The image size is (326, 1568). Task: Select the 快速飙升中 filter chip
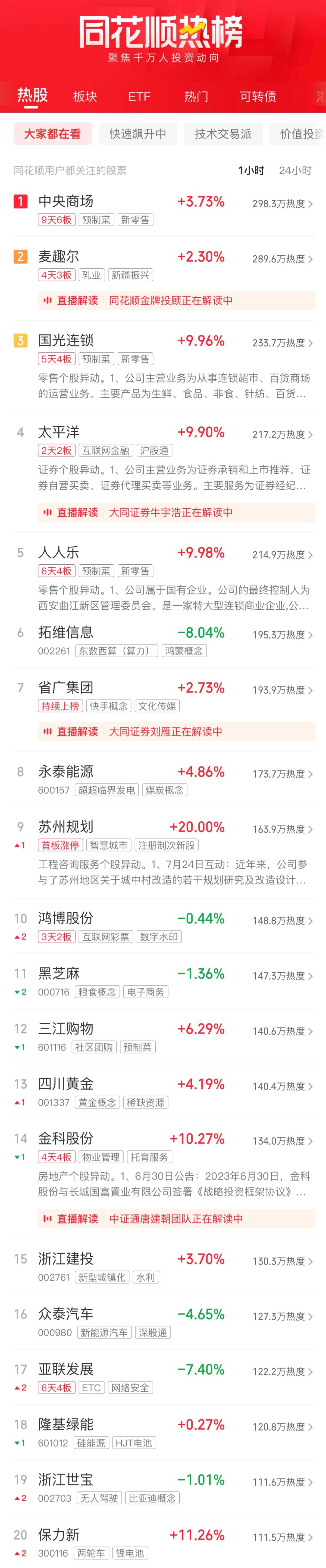(137, 134)
